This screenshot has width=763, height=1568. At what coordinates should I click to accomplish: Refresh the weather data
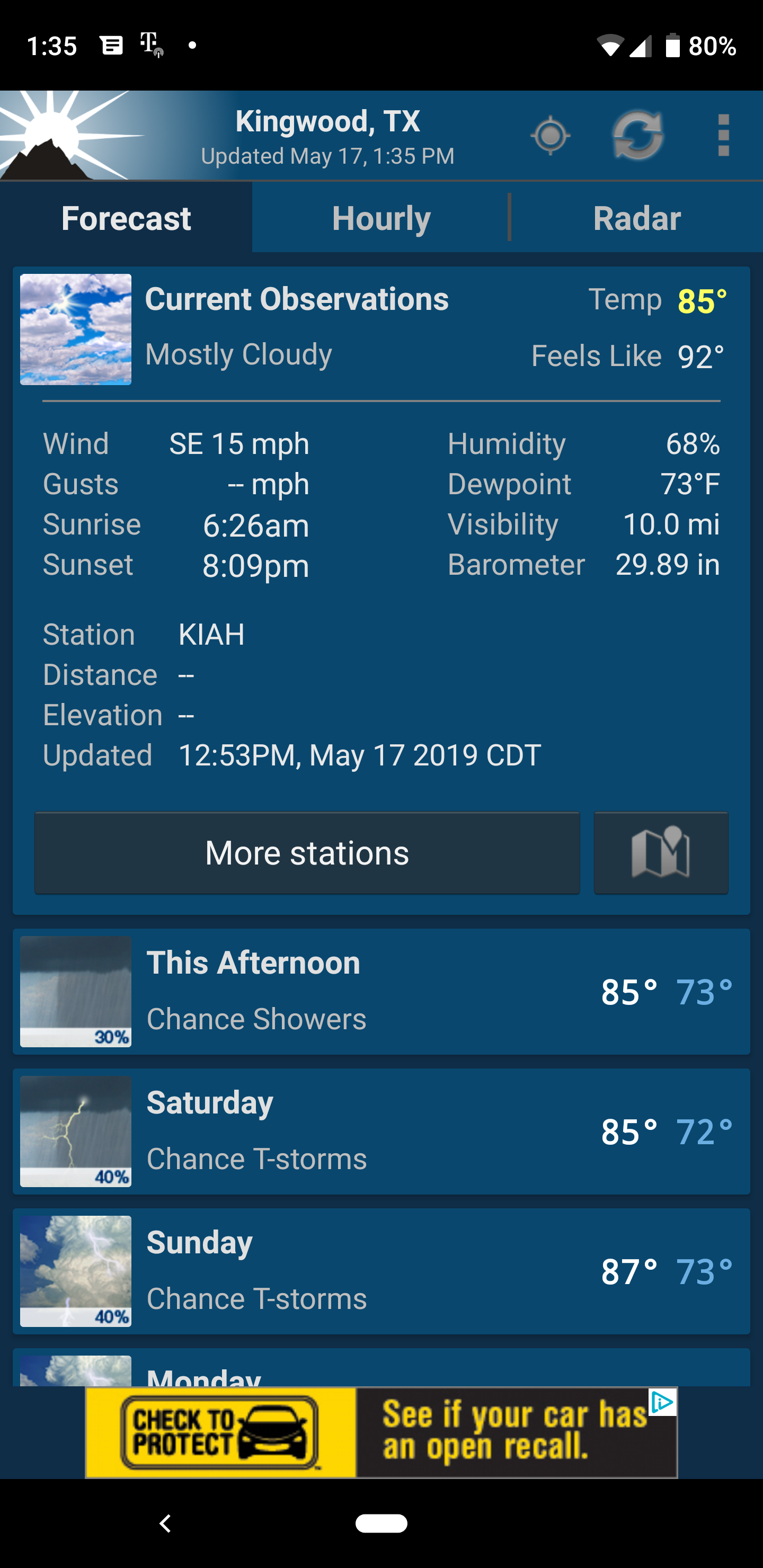coord(637,135)
